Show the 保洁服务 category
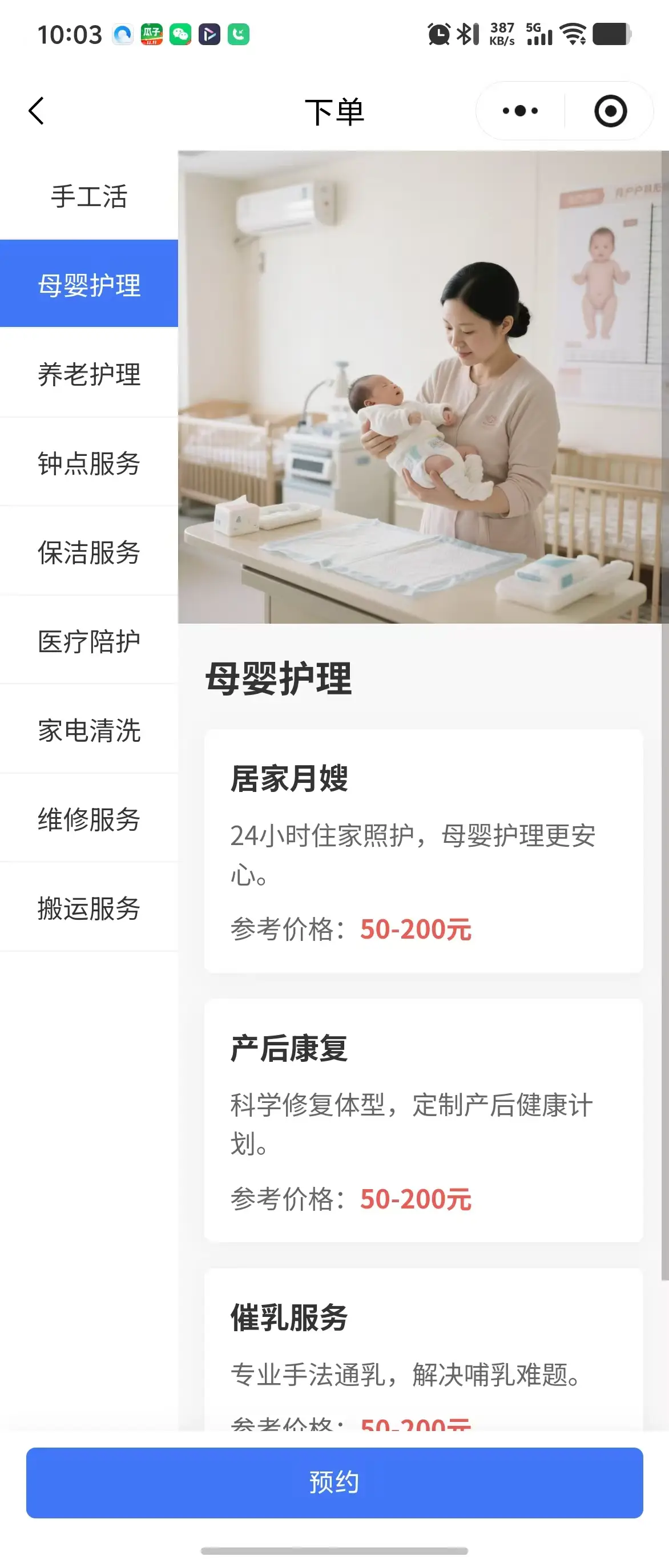Screen dimensions: 669x1568 tap(89, 551)
